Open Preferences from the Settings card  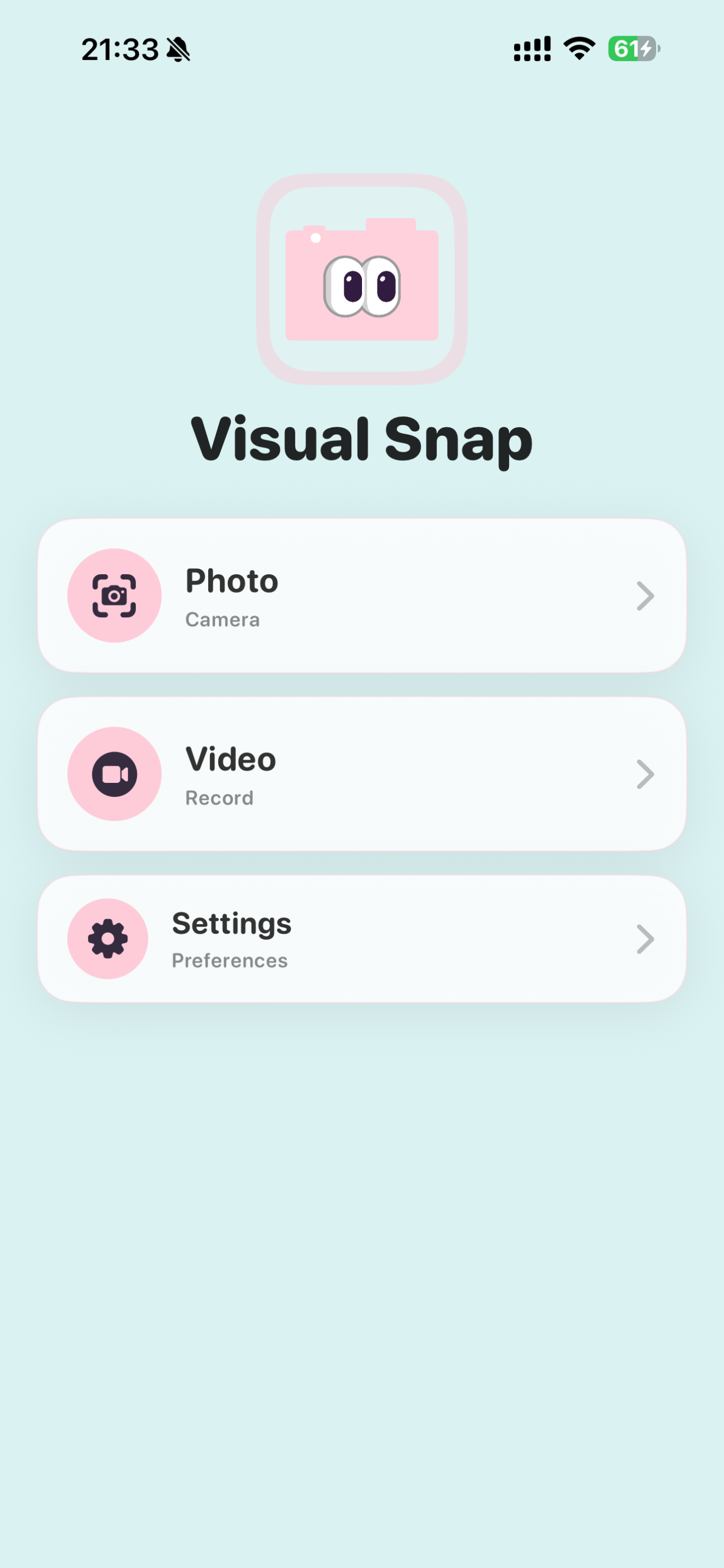point(361,939)
